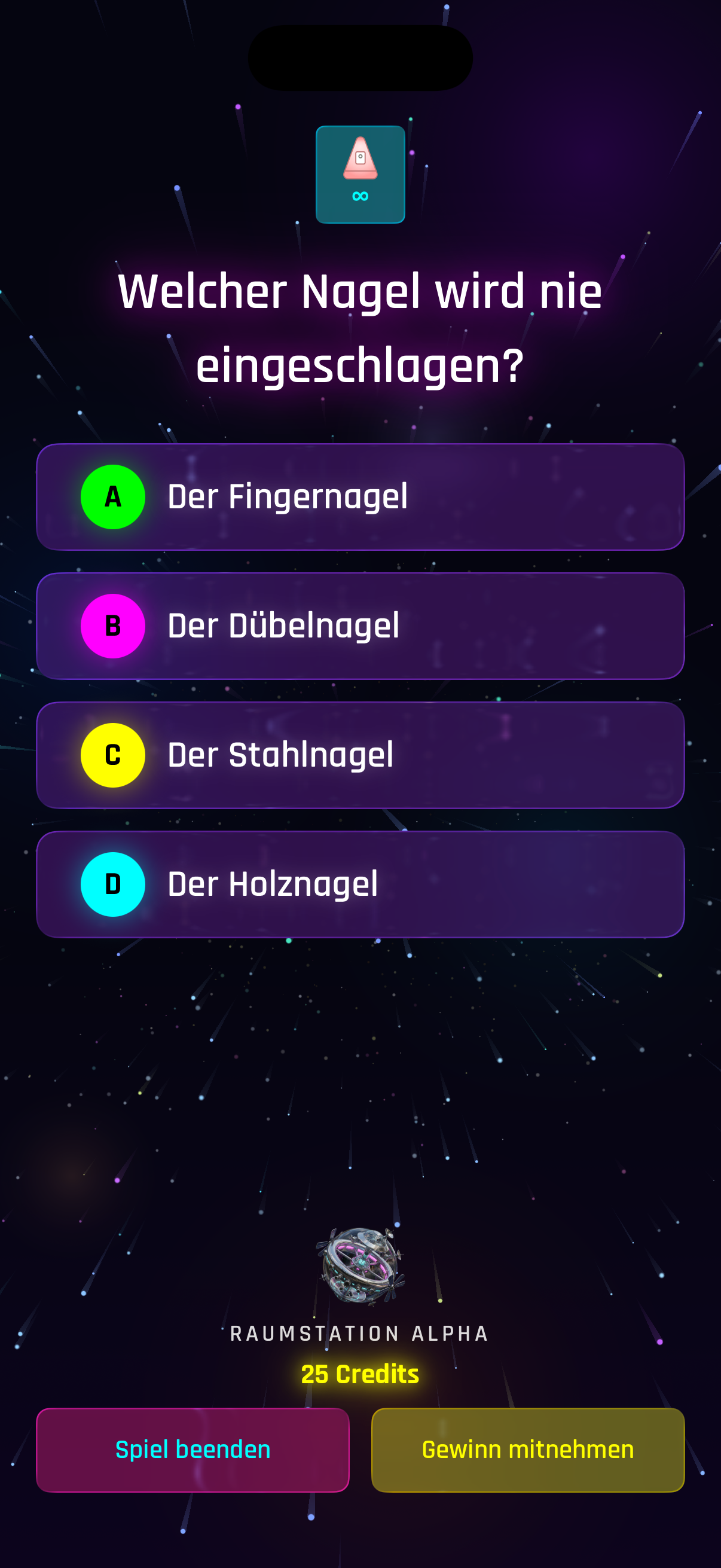Pick answer C Der Stahlnagel
The image size is (721, 1568).
[x=360, y=755]
